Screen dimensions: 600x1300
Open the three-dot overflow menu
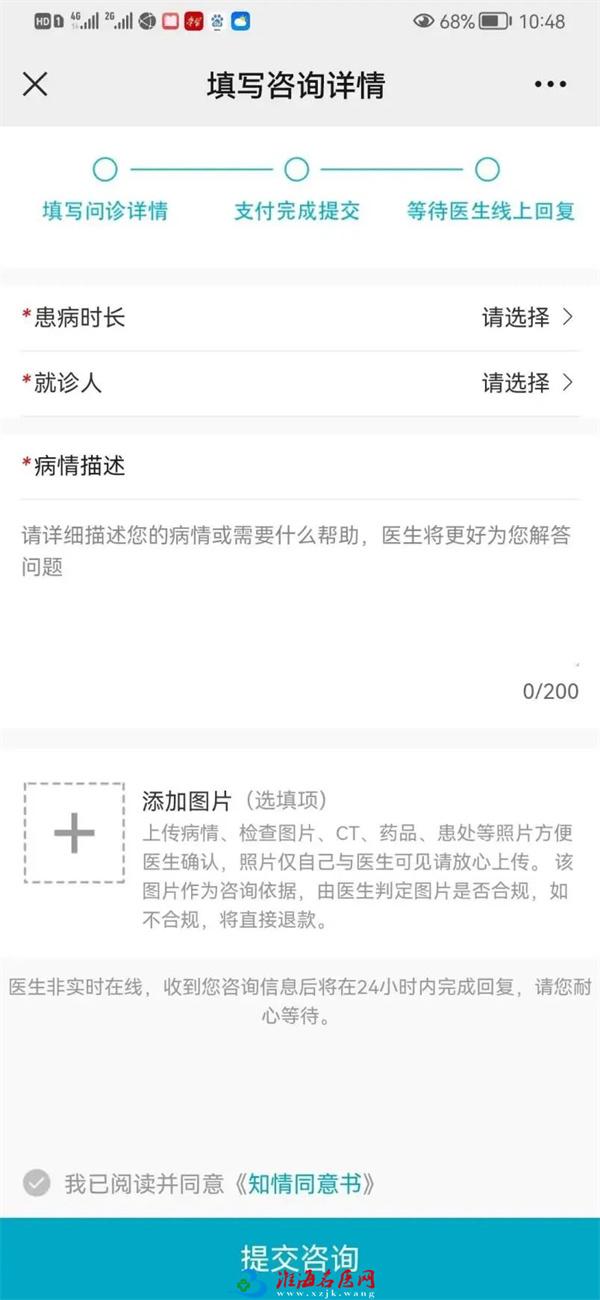(x=550, y=85)
